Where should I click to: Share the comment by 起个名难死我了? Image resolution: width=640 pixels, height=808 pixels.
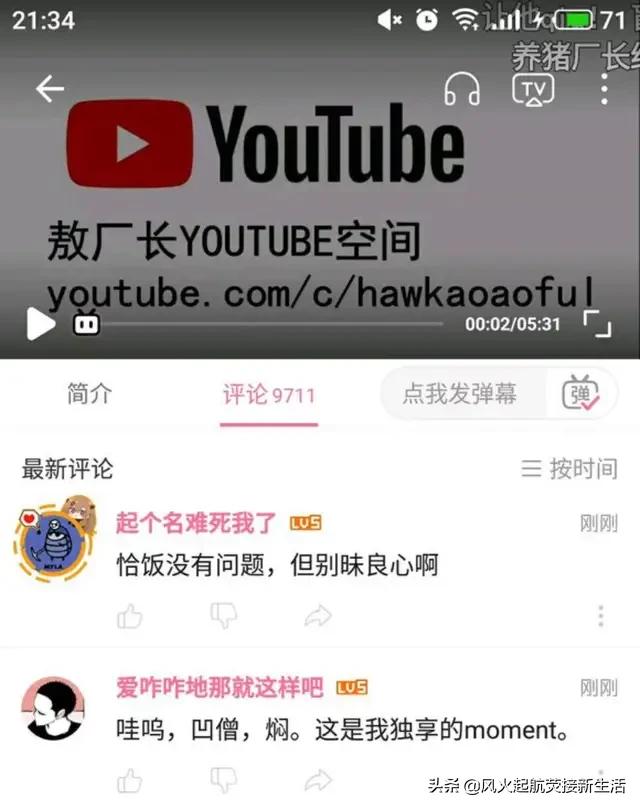coord(318,615)
